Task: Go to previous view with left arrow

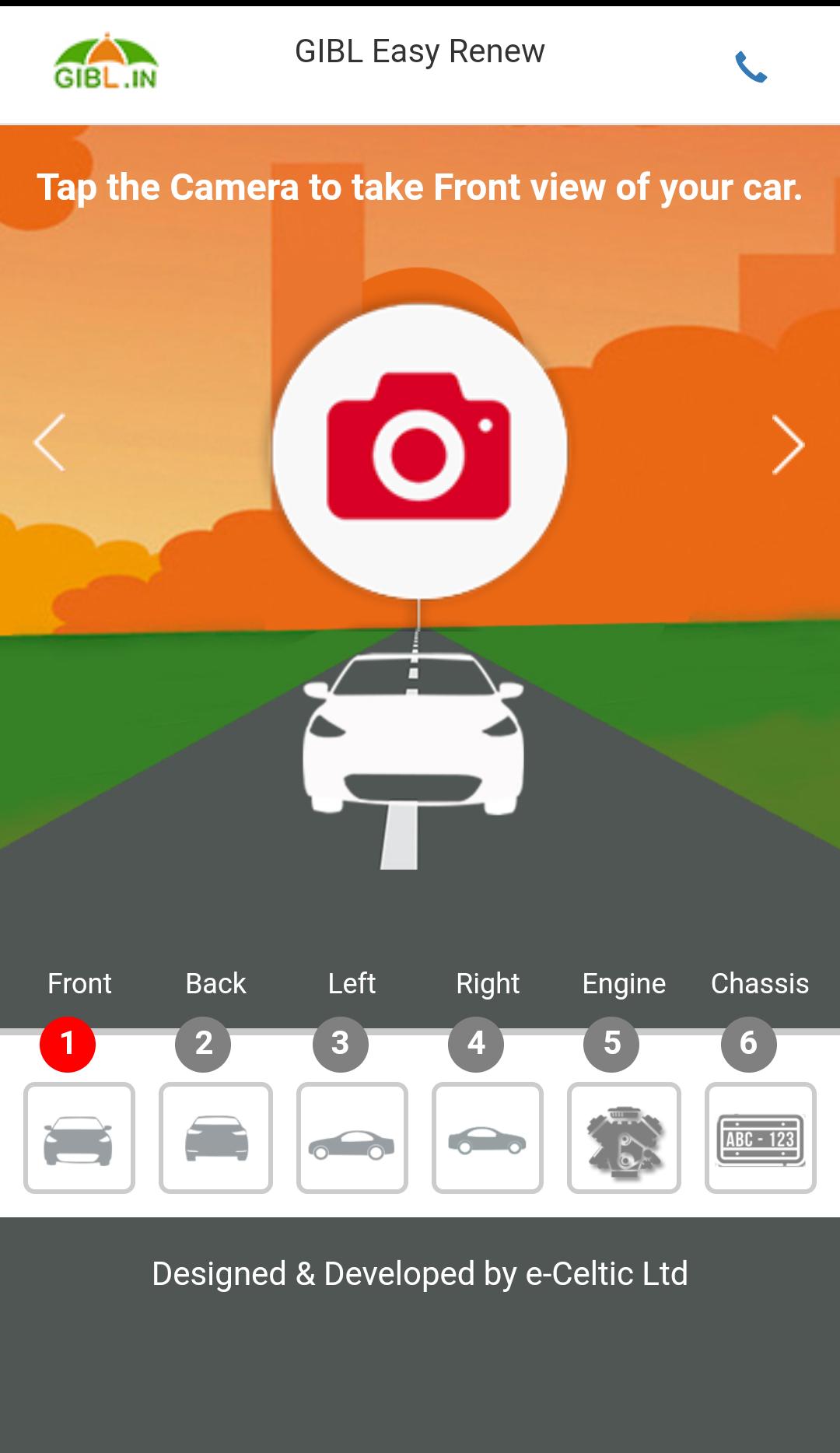Action: tap(50, 443)
